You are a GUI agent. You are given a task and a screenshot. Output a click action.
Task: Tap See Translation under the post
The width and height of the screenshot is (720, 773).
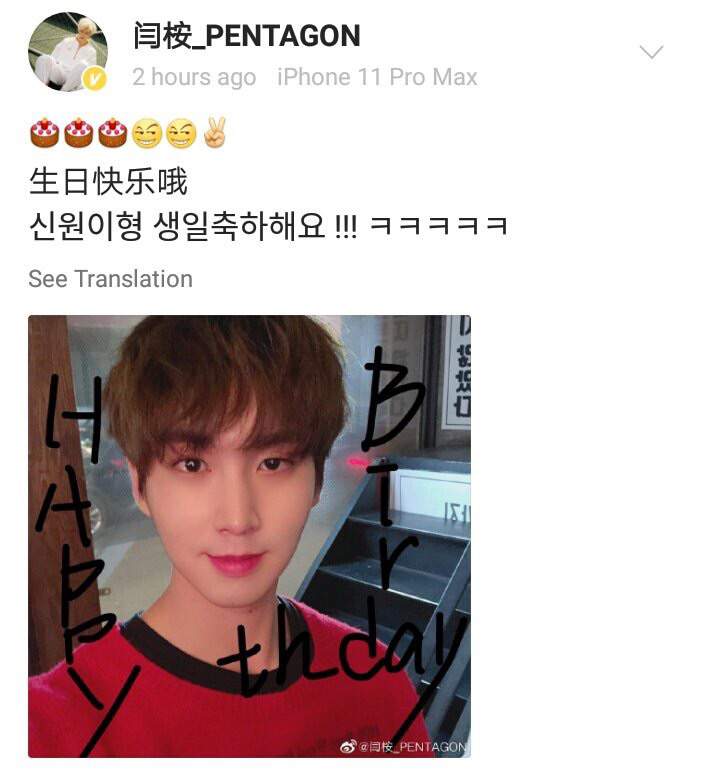(x=110, y=279)
